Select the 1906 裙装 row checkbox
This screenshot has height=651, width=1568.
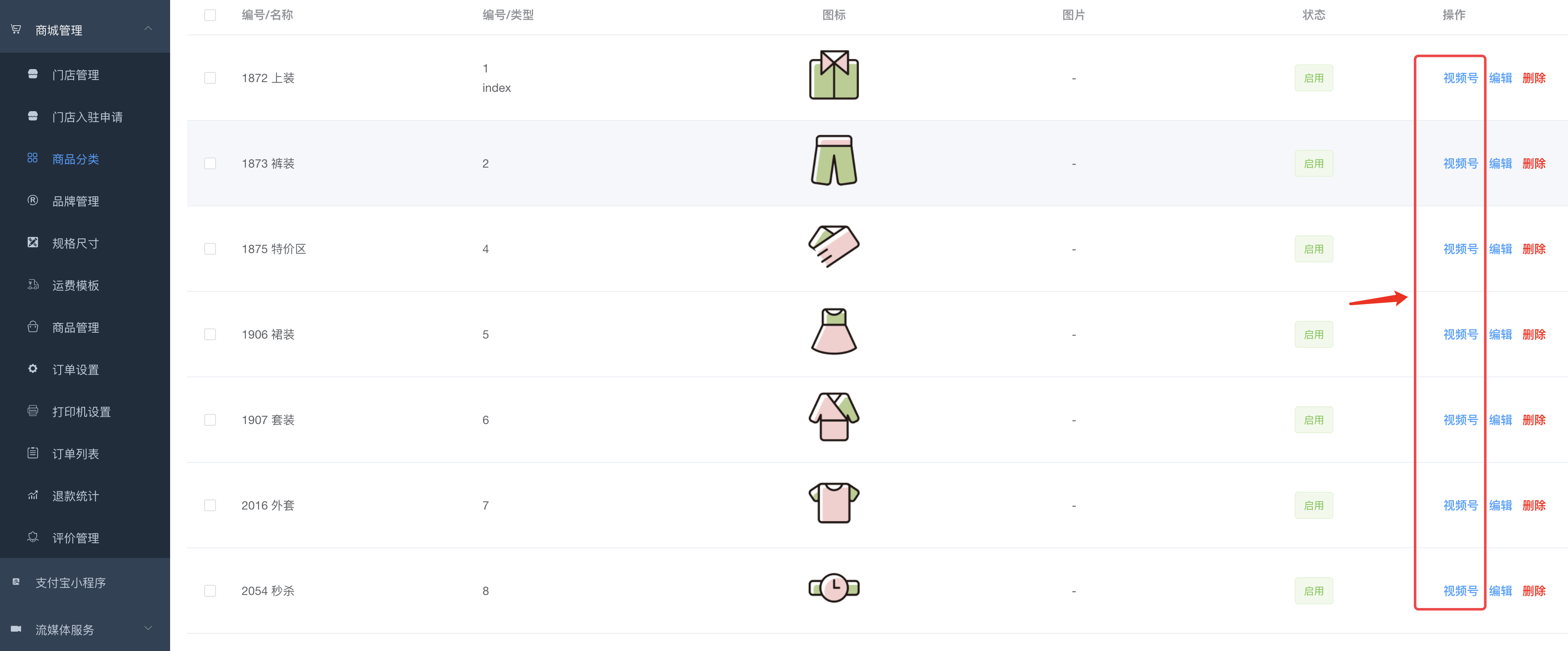point(210,334)
